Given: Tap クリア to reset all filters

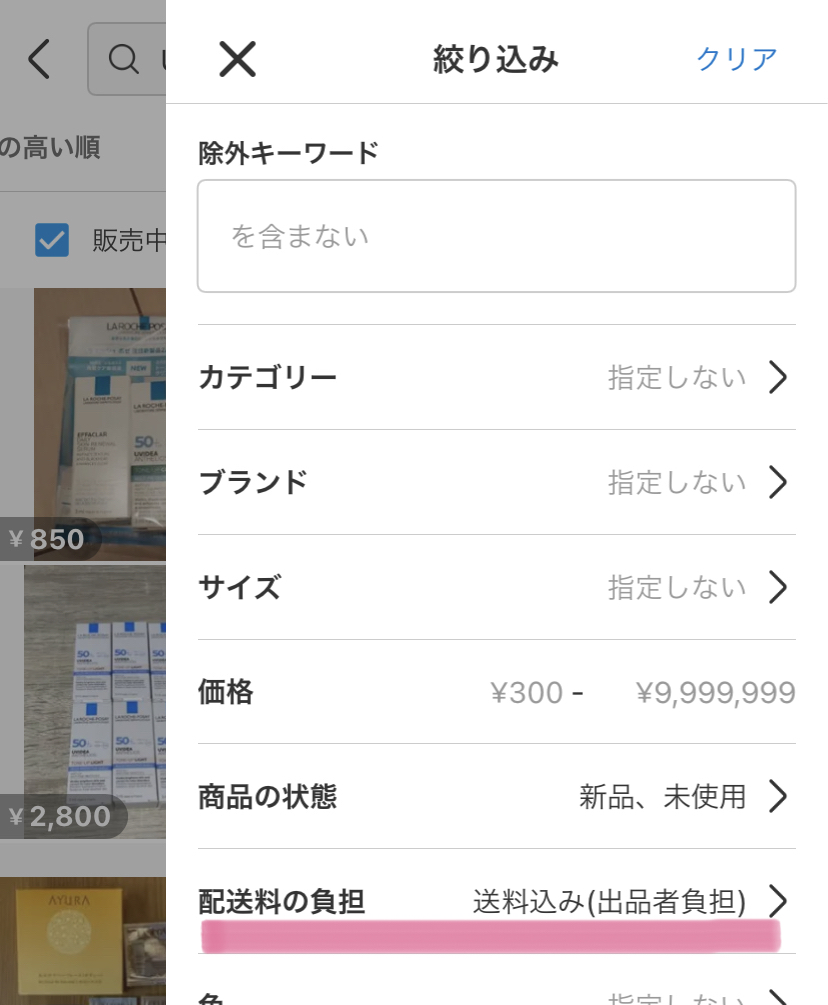Looking at the screenshot, I should [736, 59].
